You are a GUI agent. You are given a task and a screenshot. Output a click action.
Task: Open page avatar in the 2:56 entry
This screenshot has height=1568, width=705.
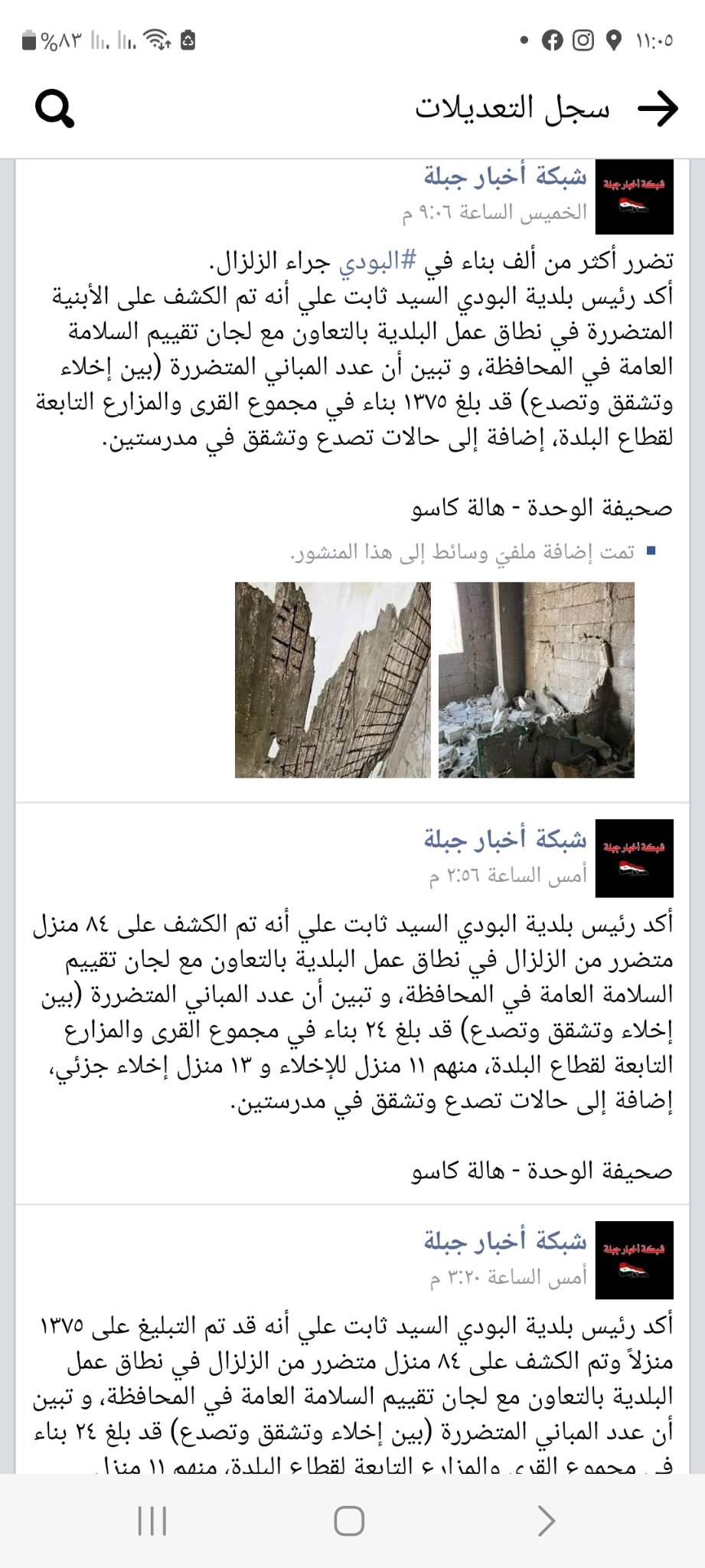[x=634, y=857]
